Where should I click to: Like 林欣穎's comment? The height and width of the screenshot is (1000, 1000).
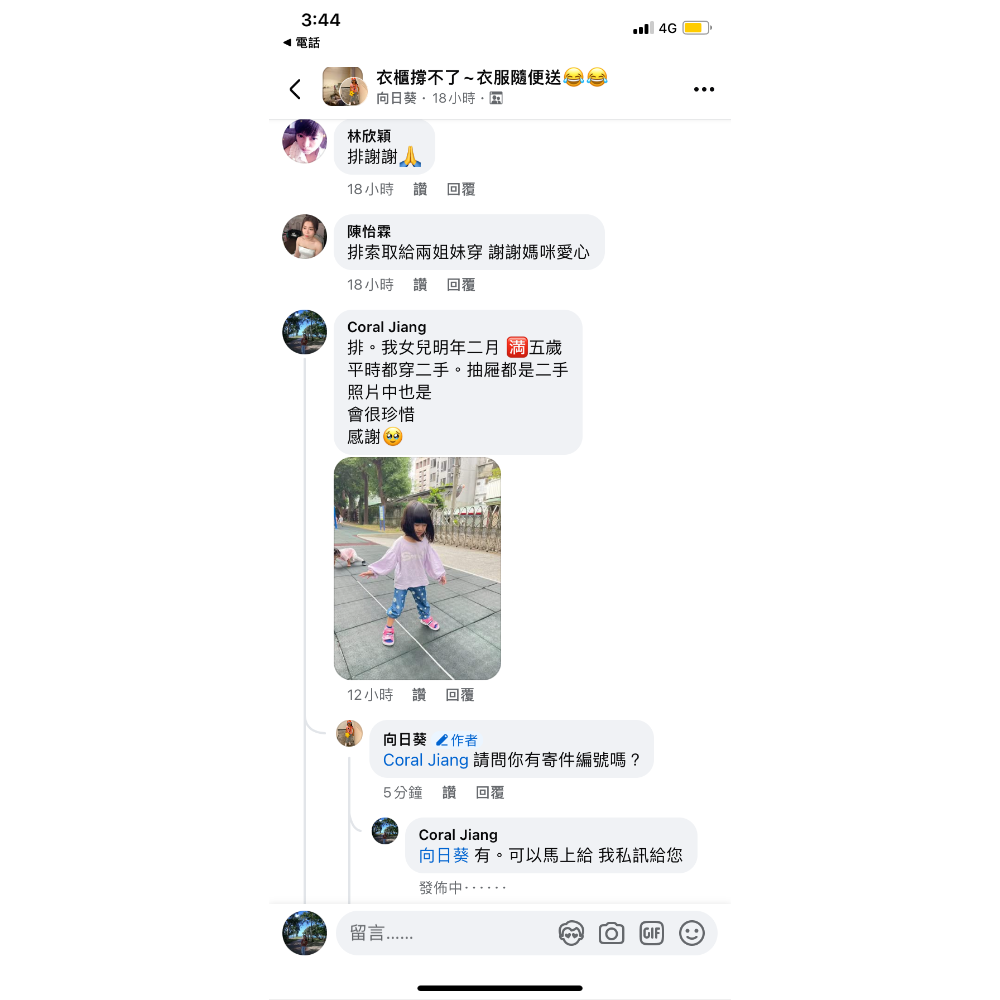tap(420, 189)
